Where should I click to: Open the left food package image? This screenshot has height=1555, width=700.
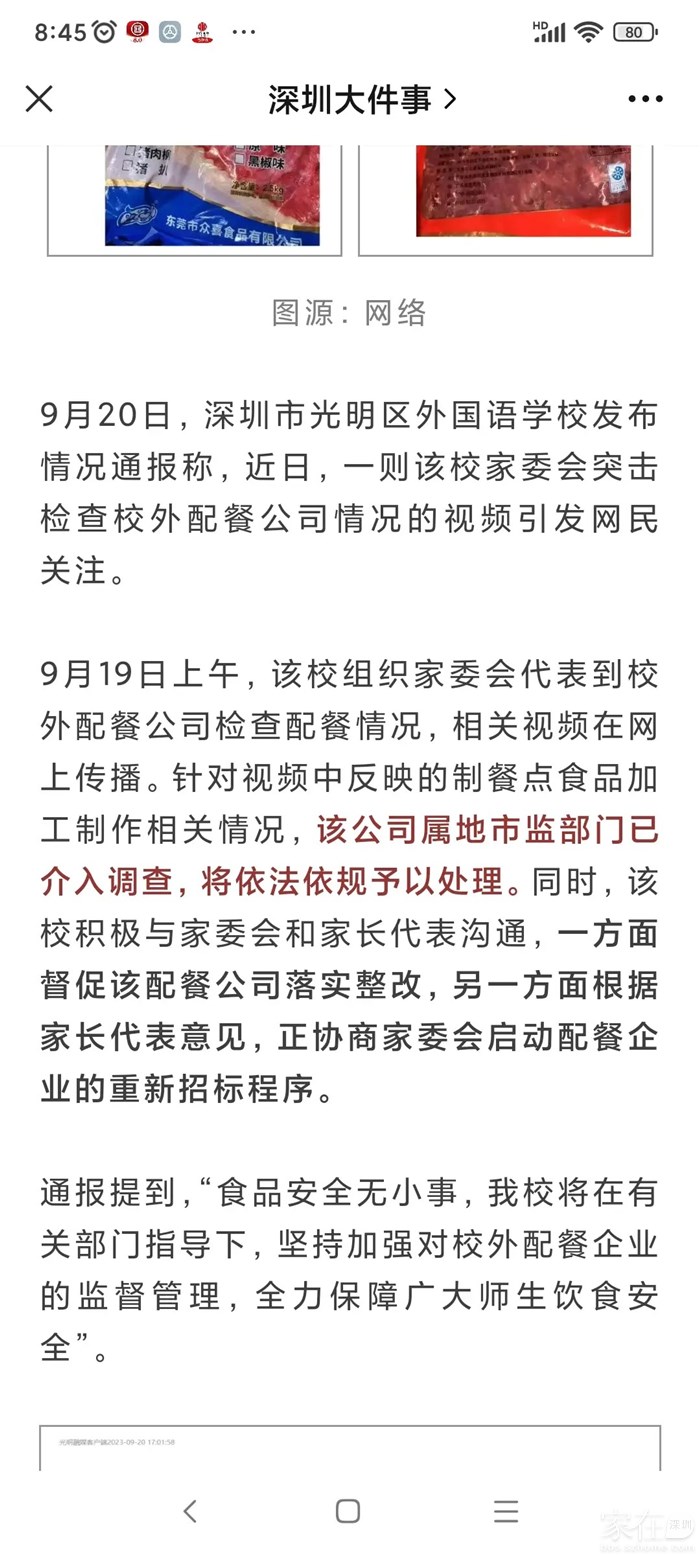coord(195,198)
